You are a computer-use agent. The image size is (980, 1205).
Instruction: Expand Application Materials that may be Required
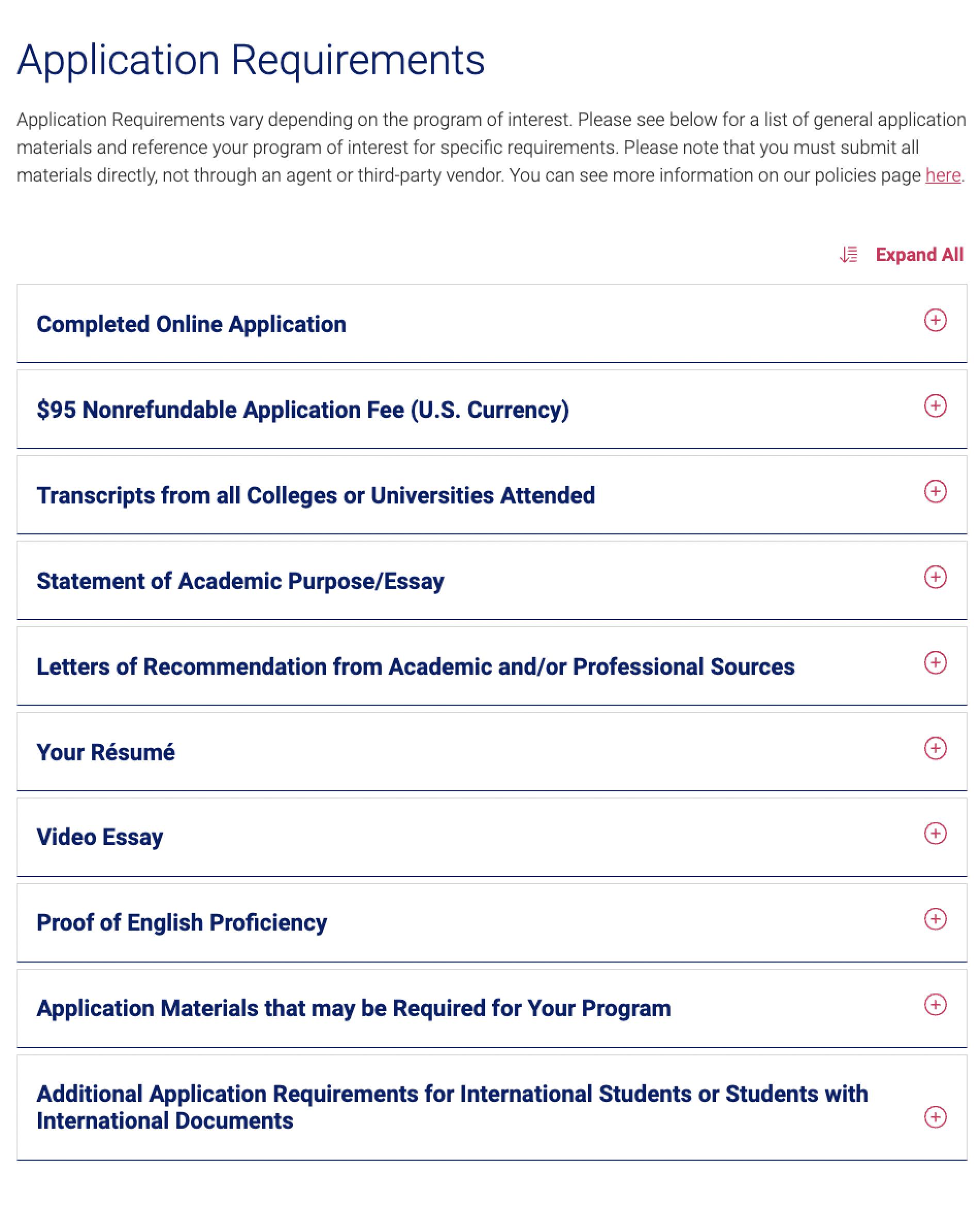(x=935, y=1004)
